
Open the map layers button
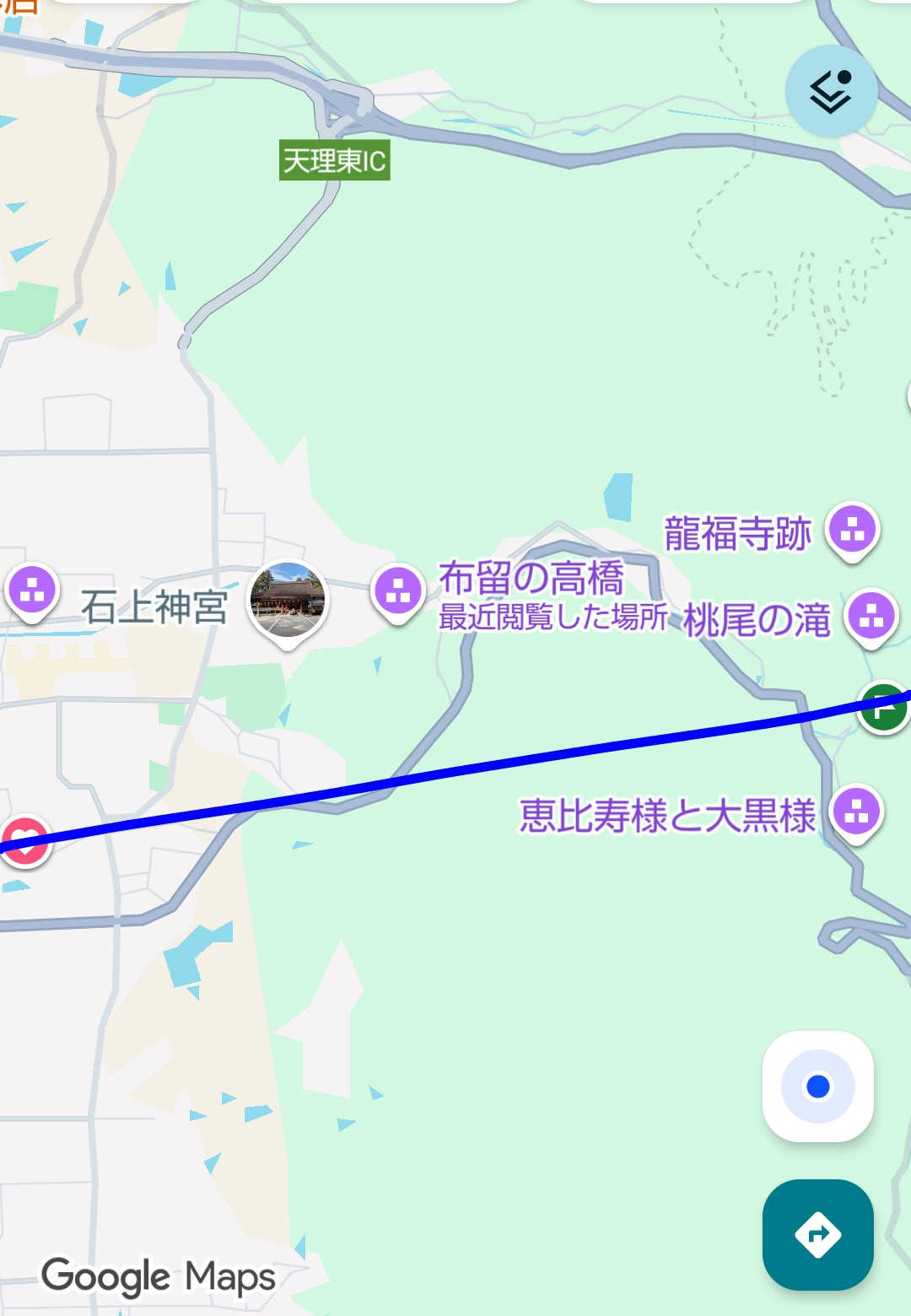pyautogui.click(x=831, y=91)
